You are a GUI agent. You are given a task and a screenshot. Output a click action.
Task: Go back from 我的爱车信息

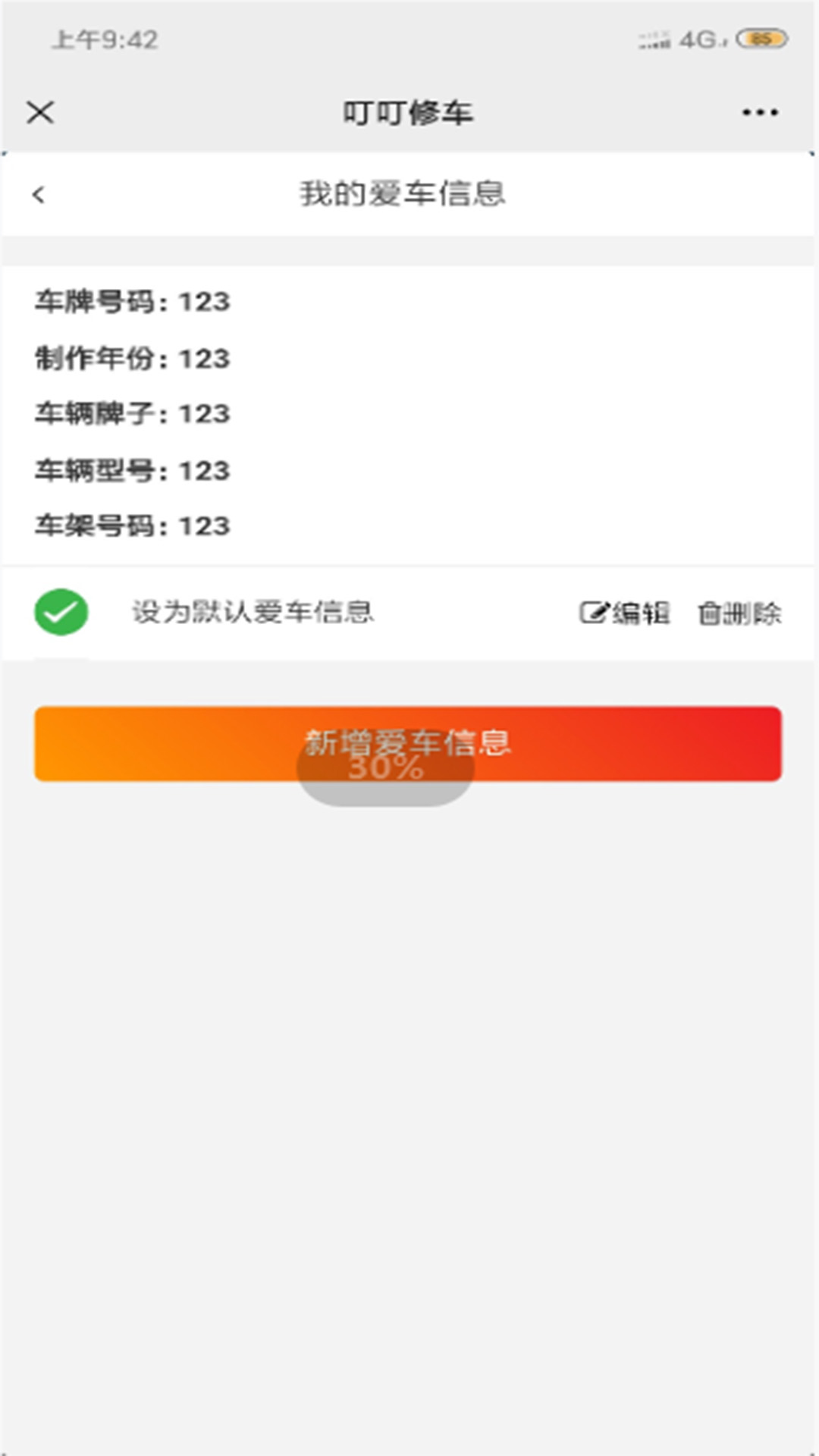39,195
